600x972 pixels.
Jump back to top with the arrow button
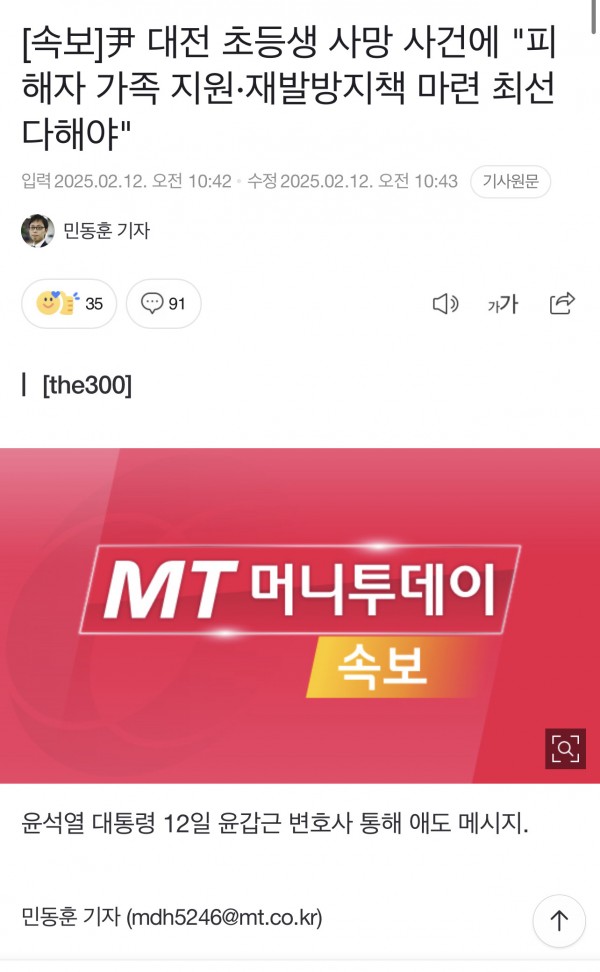click(559, 921)
